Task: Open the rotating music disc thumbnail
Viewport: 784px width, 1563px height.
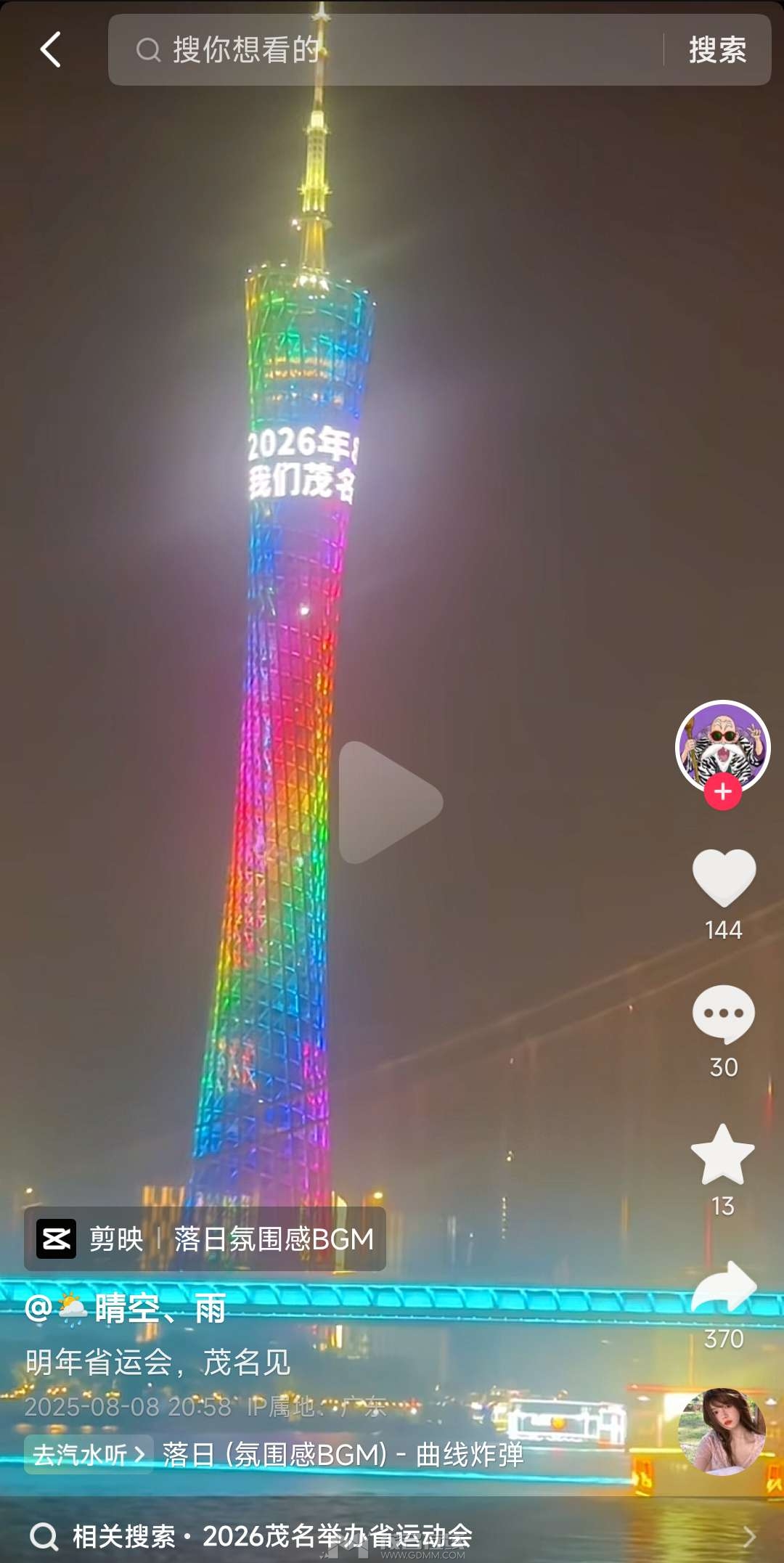Action: (722, 1432)
